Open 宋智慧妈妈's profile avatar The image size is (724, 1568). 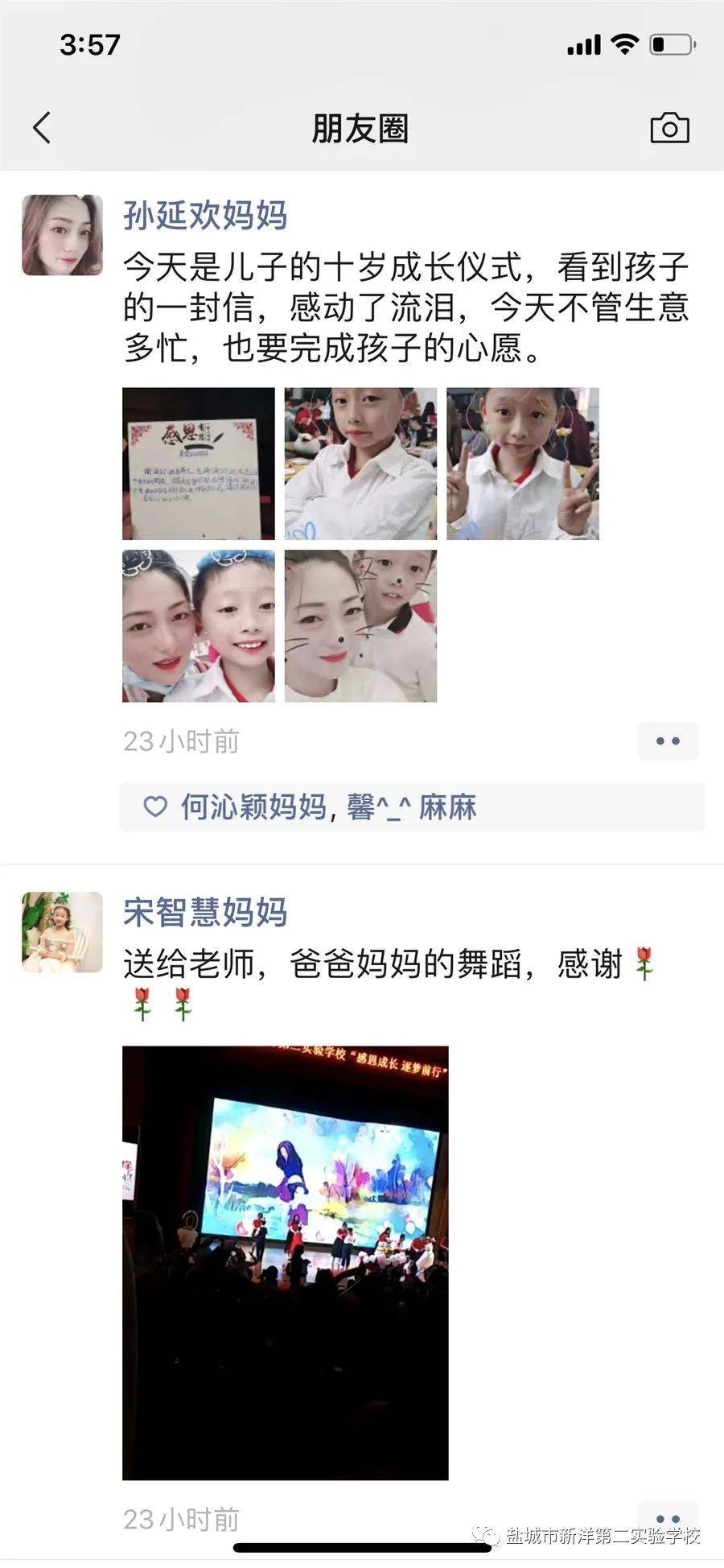62,932
